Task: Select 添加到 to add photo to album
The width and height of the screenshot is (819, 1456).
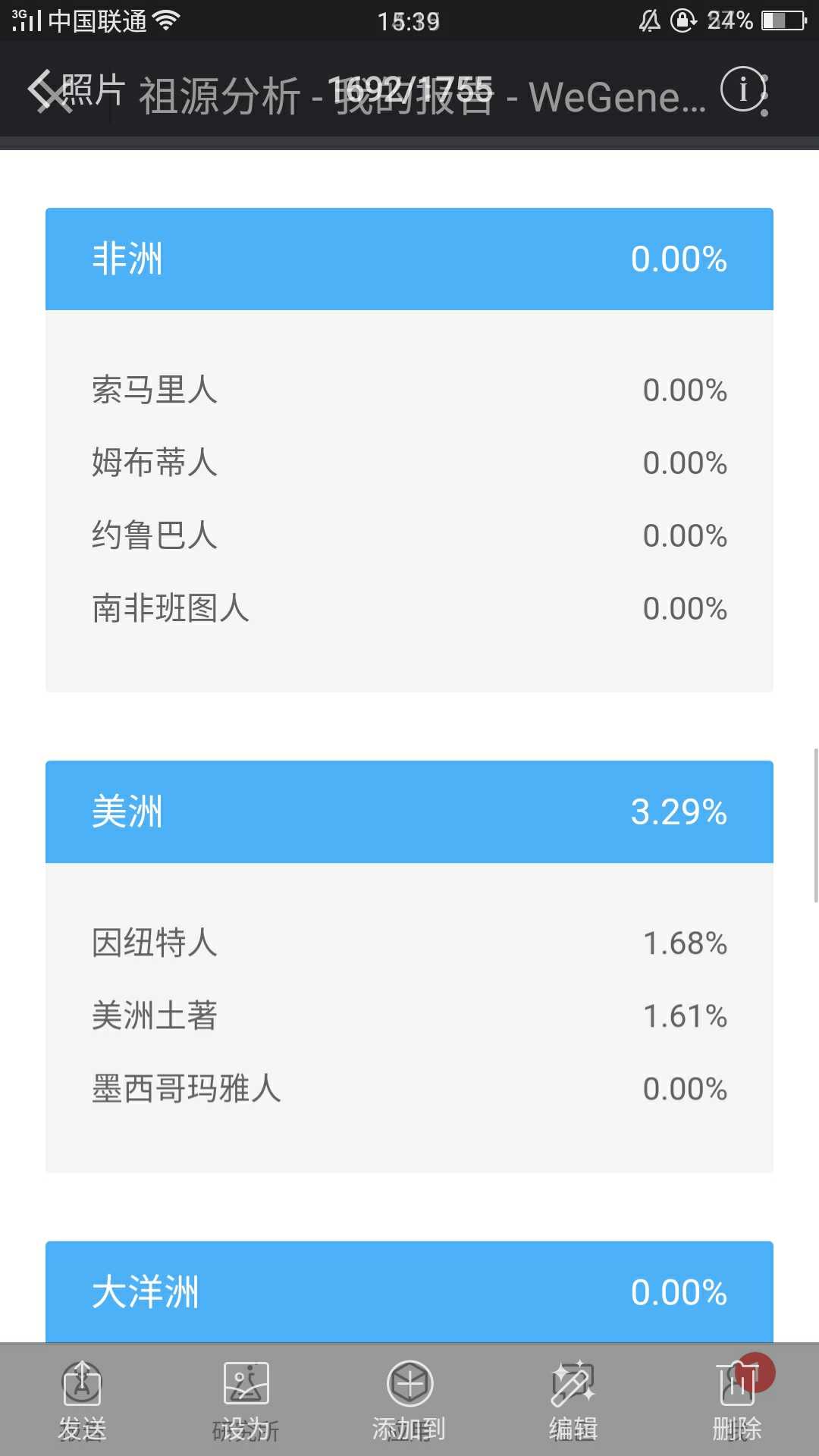Action: pyautogui.click(x=409, y=1400)
